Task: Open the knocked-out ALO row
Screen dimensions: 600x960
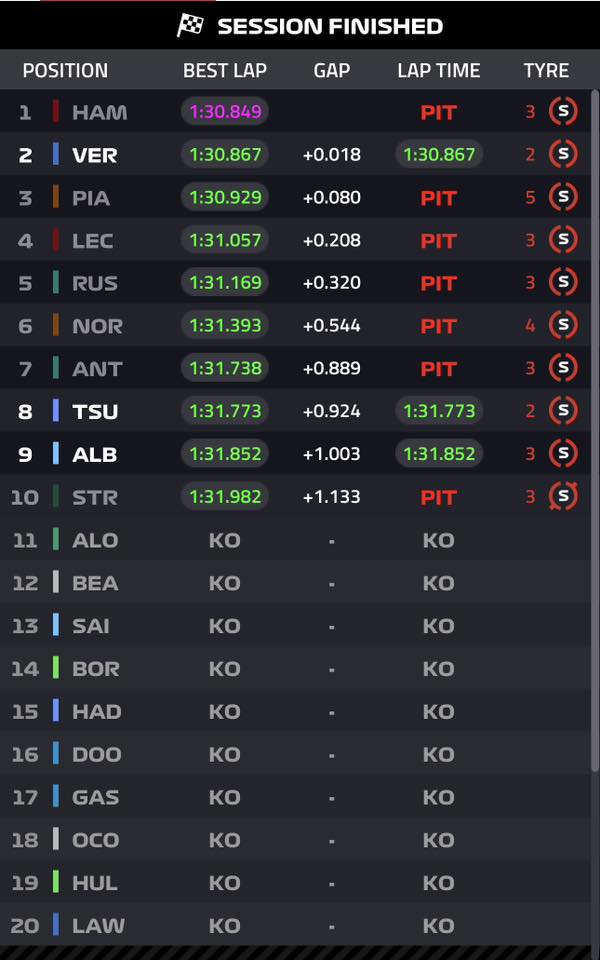Action: (295, 539)
